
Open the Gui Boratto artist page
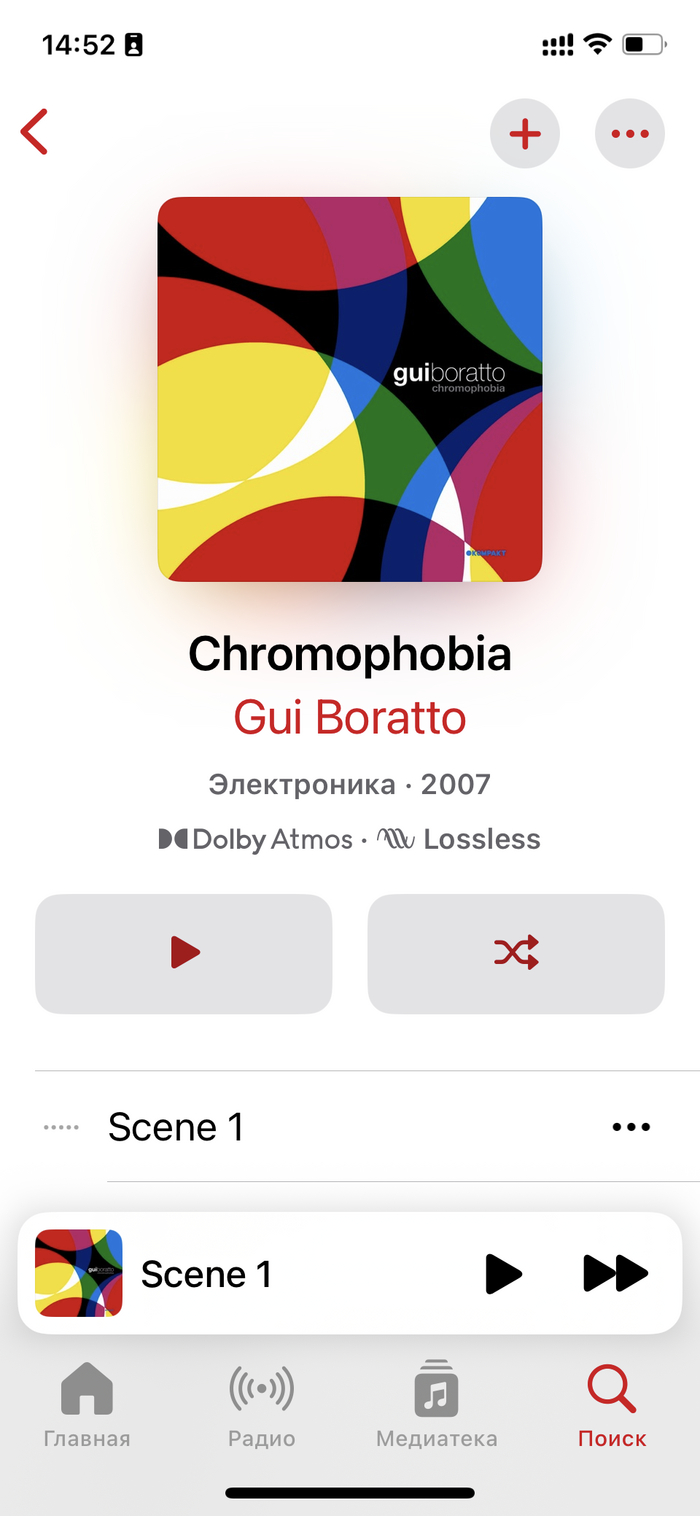350,717
